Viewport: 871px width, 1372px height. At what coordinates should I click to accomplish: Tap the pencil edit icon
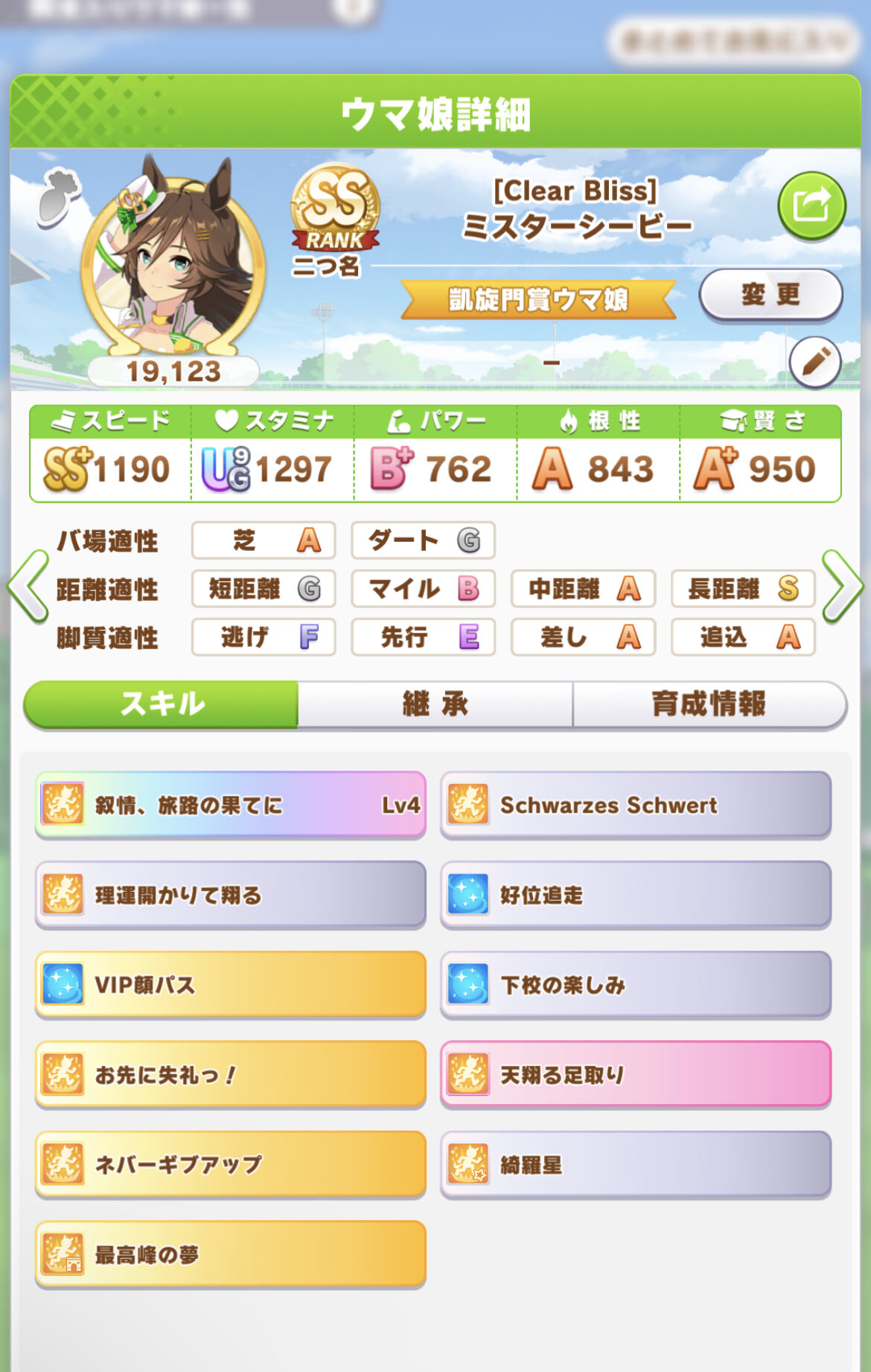point(815,363)
